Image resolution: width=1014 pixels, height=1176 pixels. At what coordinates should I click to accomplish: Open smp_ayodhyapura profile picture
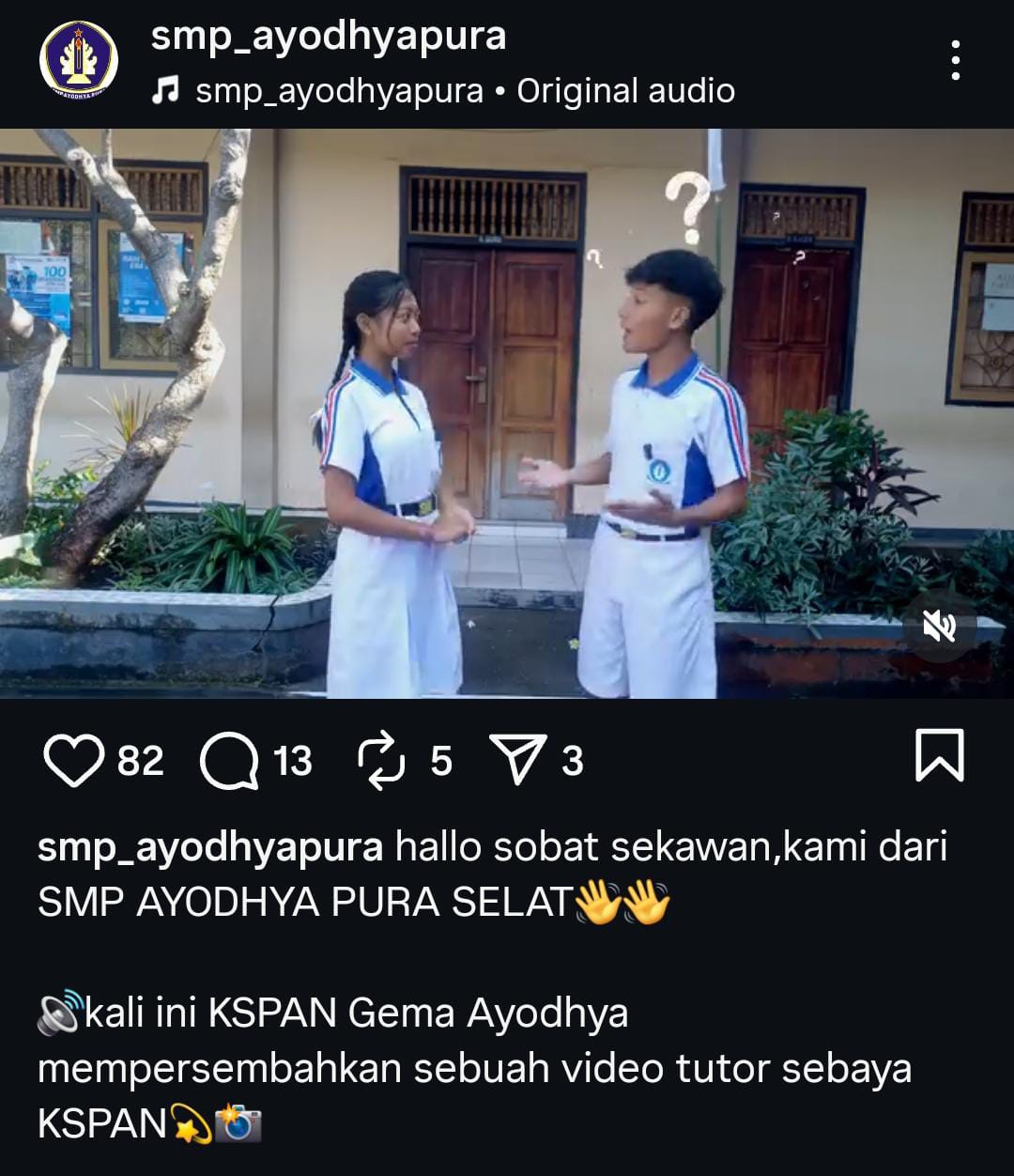(79, 59)
